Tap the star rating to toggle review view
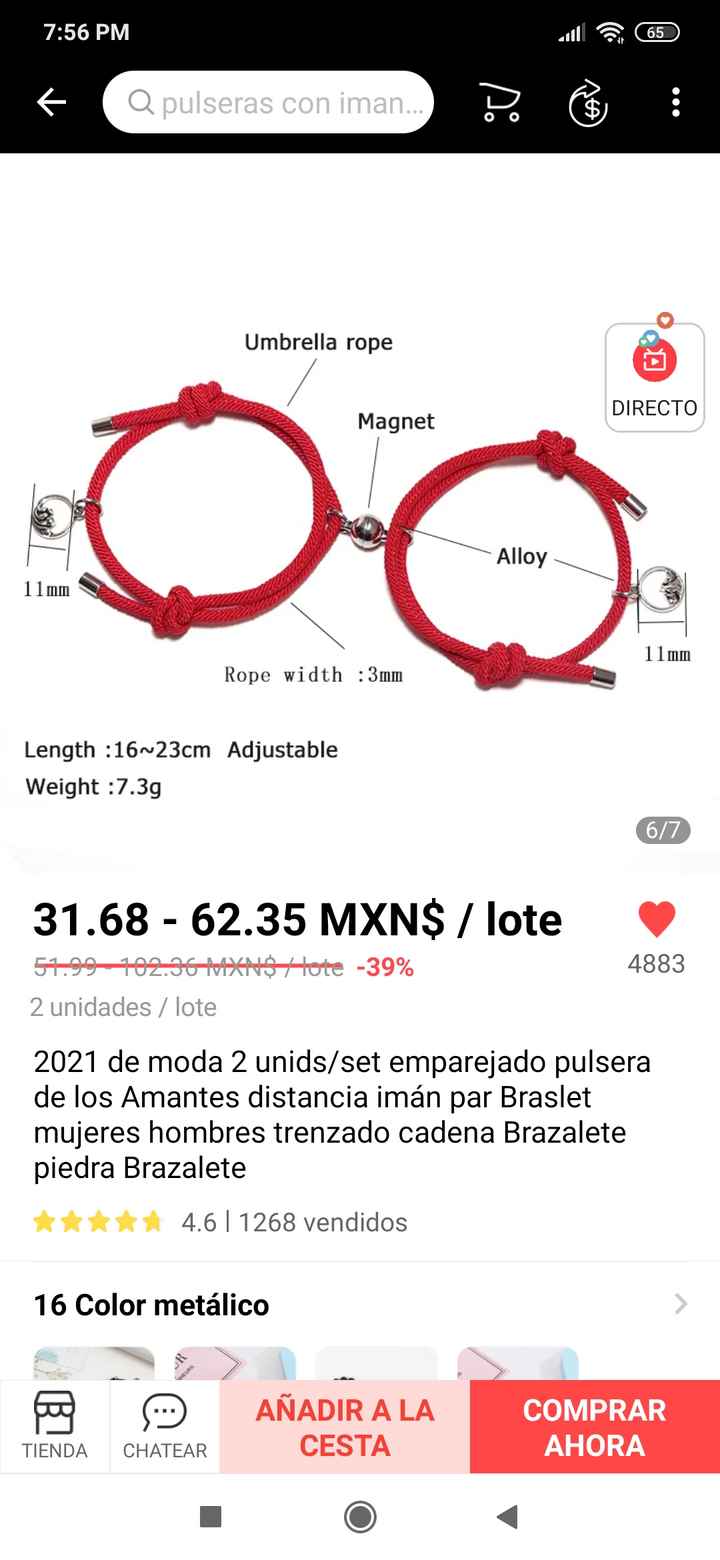 96,1221
